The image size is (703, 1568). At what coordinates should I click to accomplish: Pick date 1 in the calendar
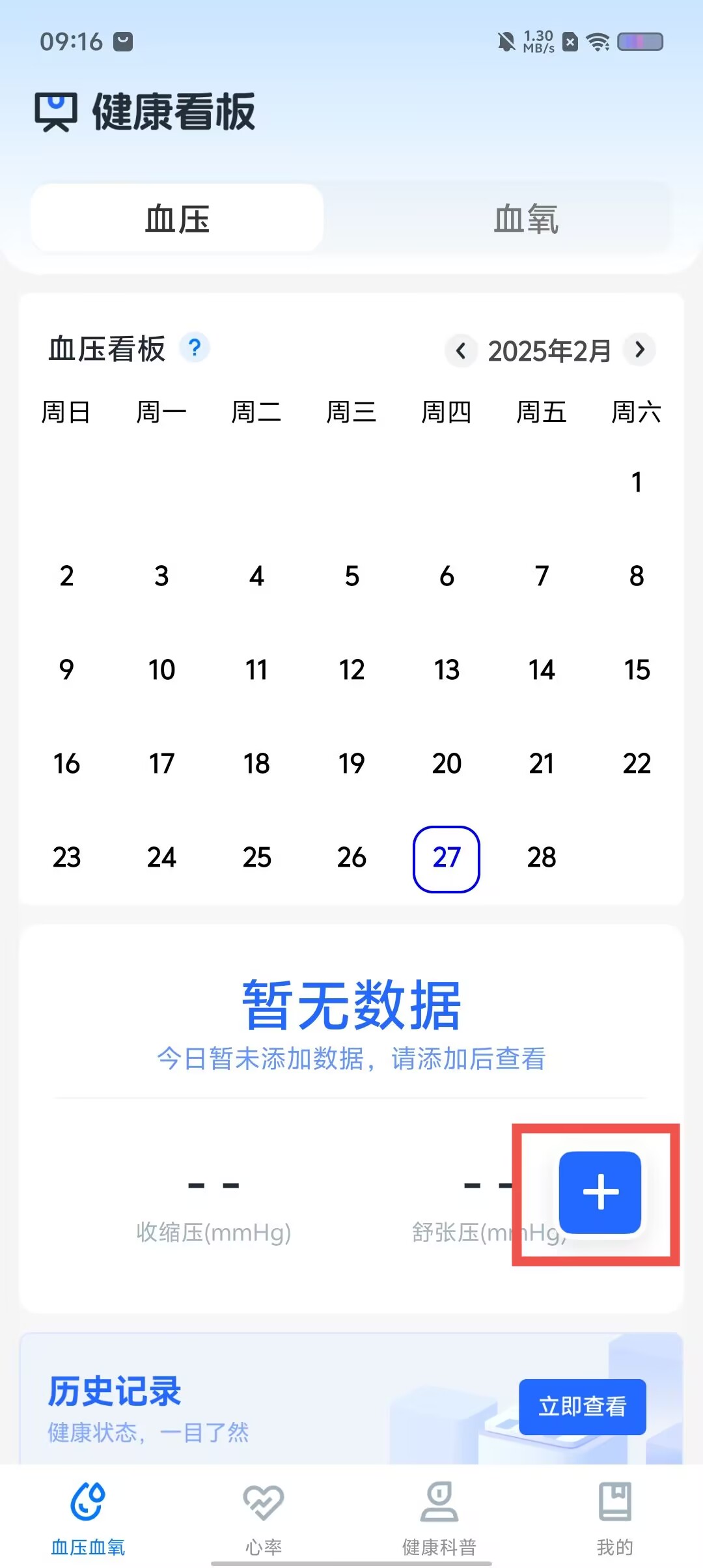637,483
